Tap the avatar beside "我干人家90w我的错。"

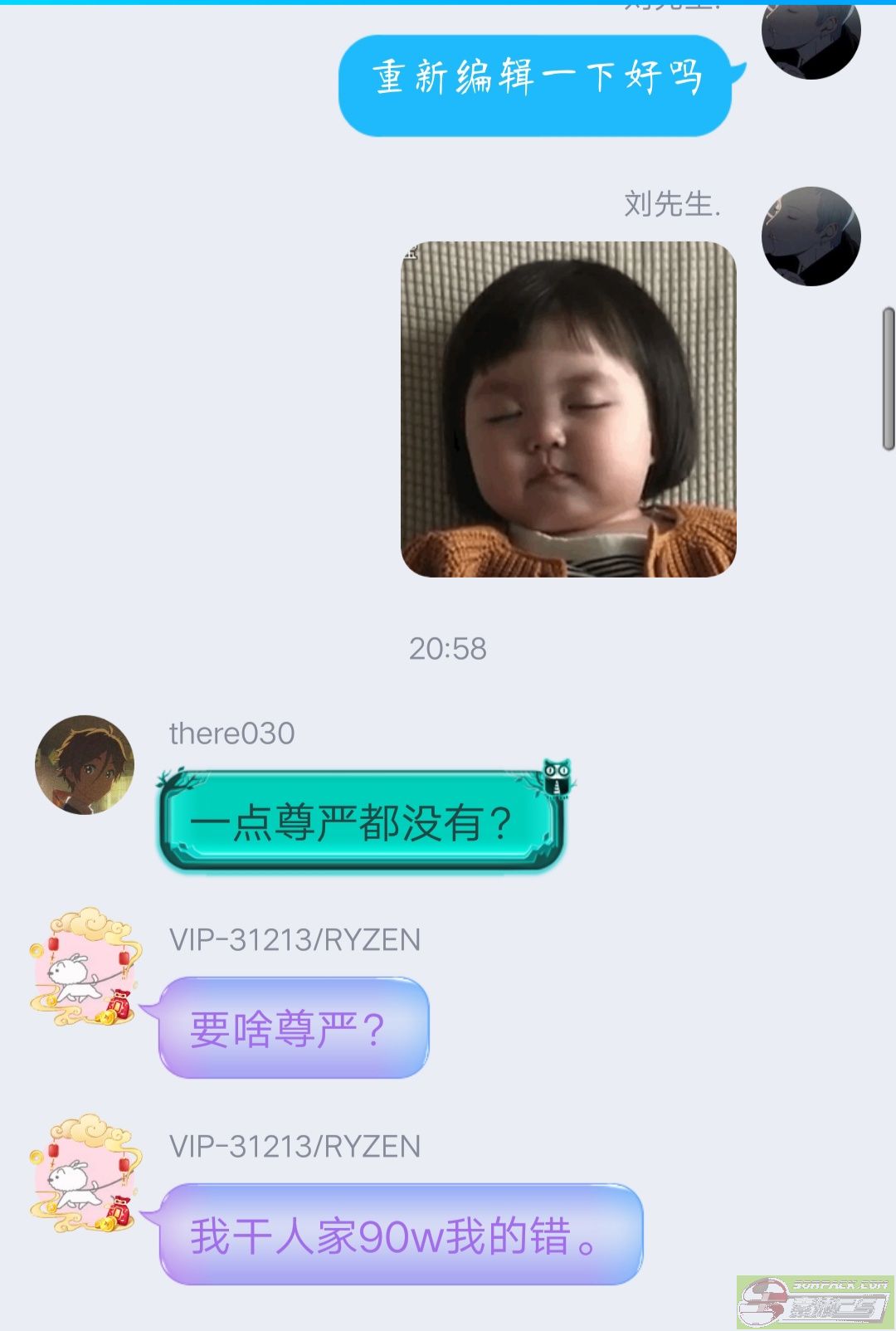(x=85, y=1174)
